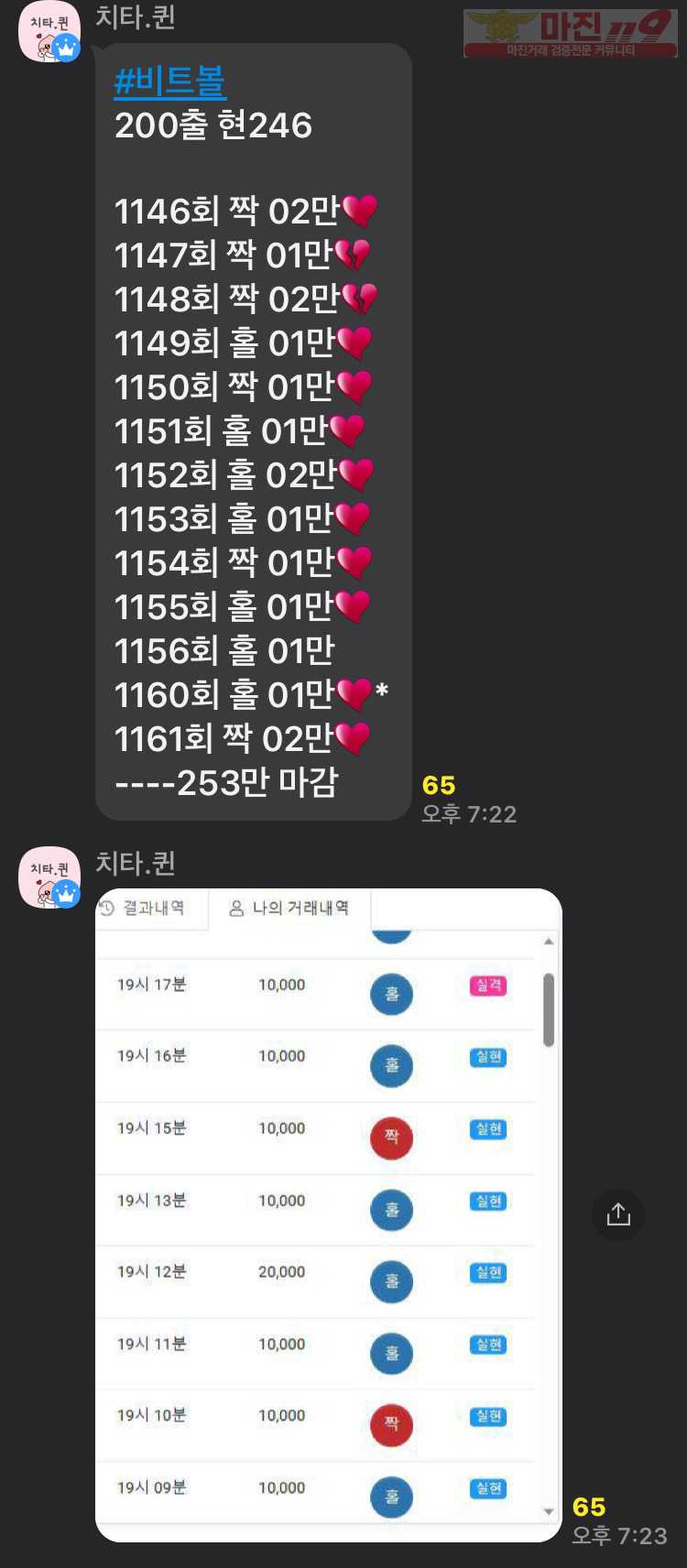View 치타.퀸's profile avatar beside the #비트볼 message
The image size is (687, 1568).
click(49, 33)
